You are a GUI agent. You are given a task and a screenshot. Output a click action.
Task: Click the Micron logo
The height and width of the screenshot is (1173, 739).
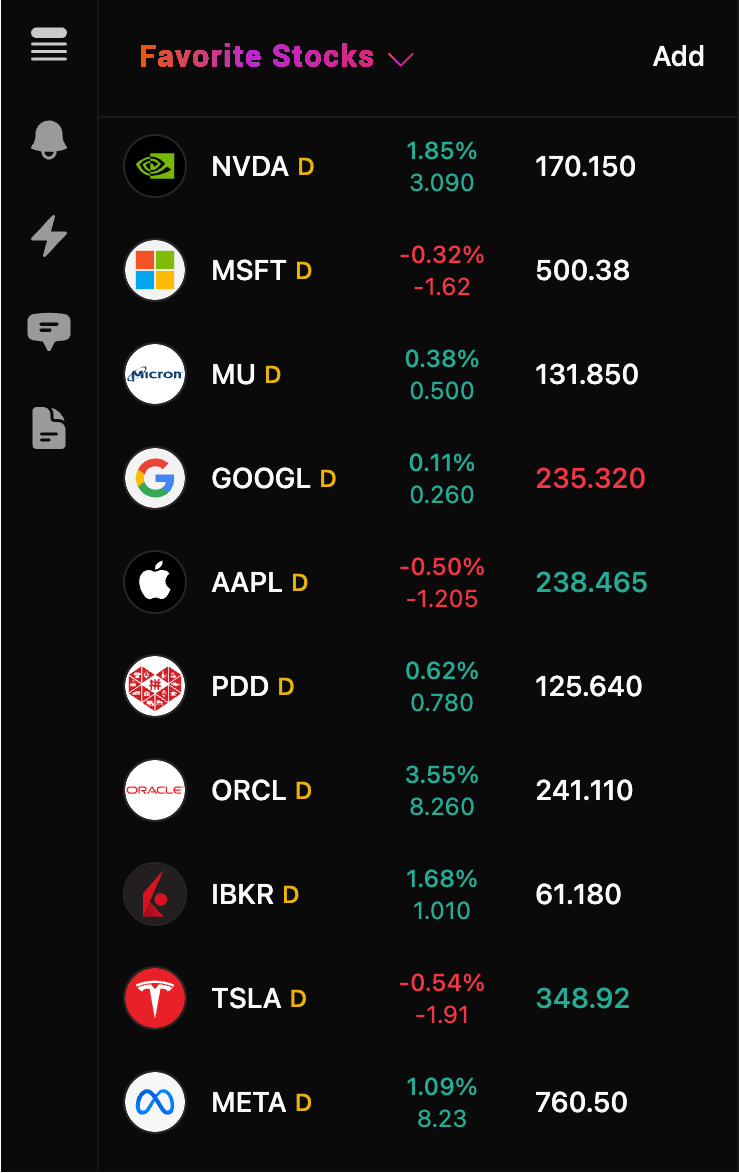[x=155, y=374]
